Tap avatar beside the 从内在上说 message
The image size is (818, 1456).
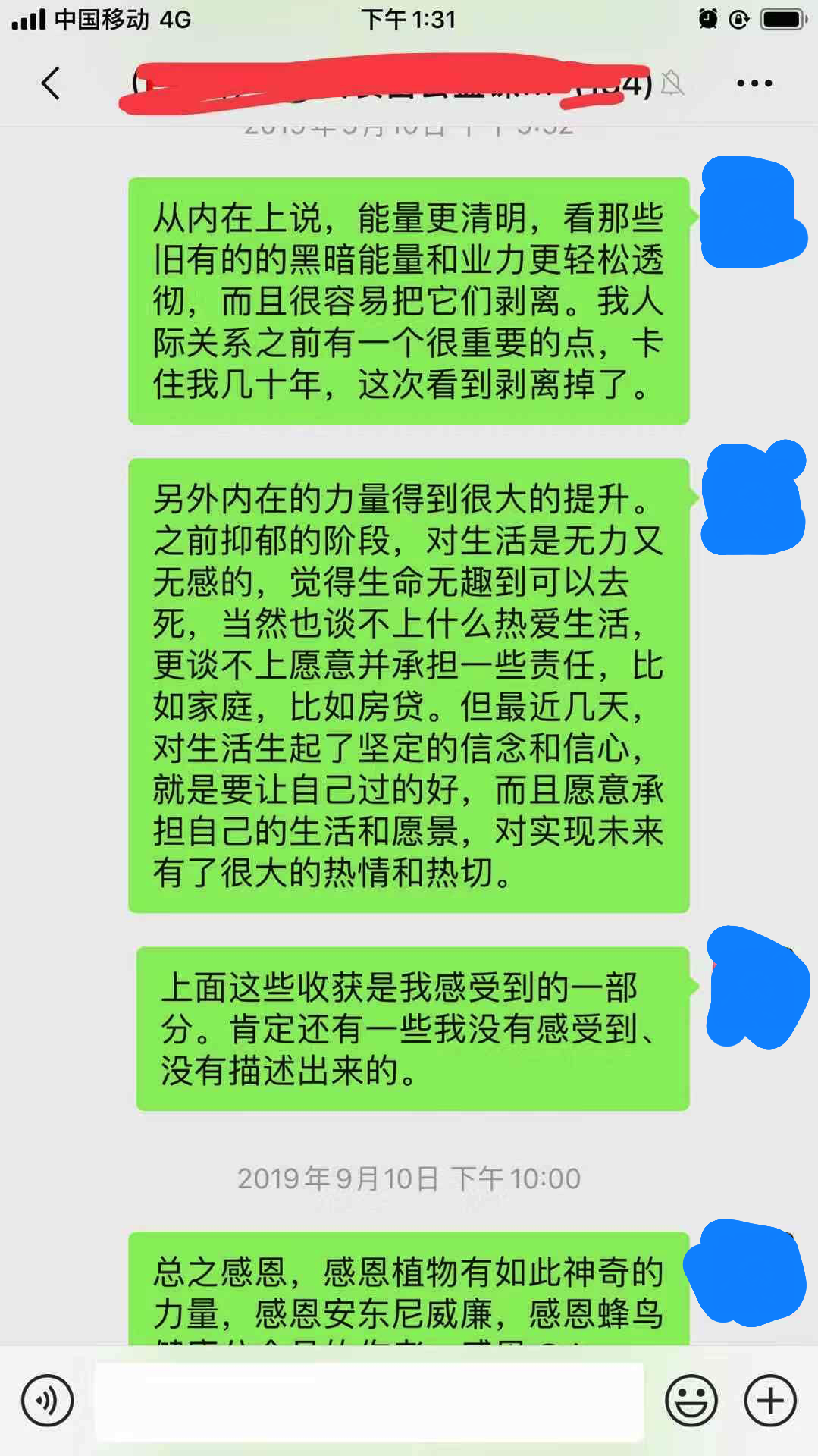752,212
